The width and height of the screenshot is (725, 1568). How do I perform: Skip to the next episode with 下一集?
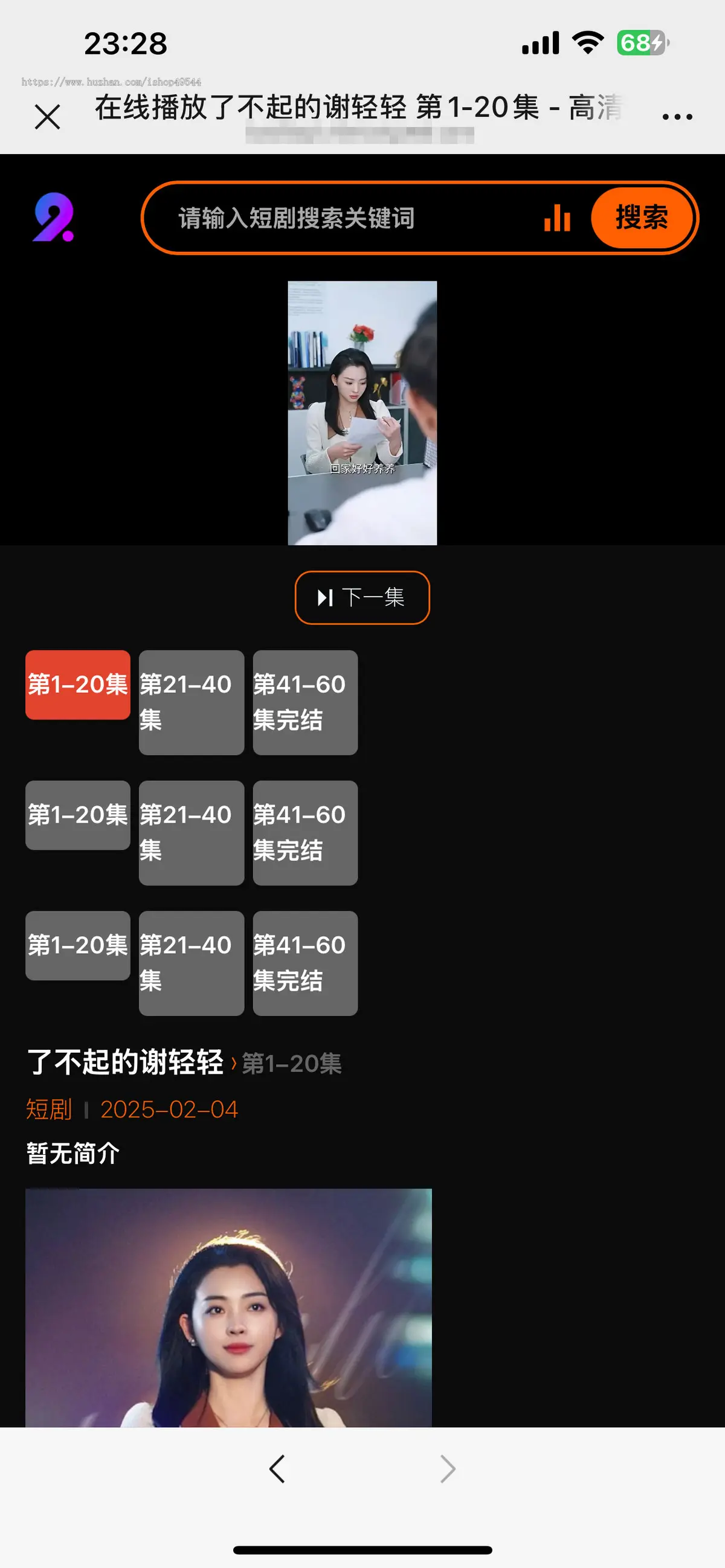(362, 598)
